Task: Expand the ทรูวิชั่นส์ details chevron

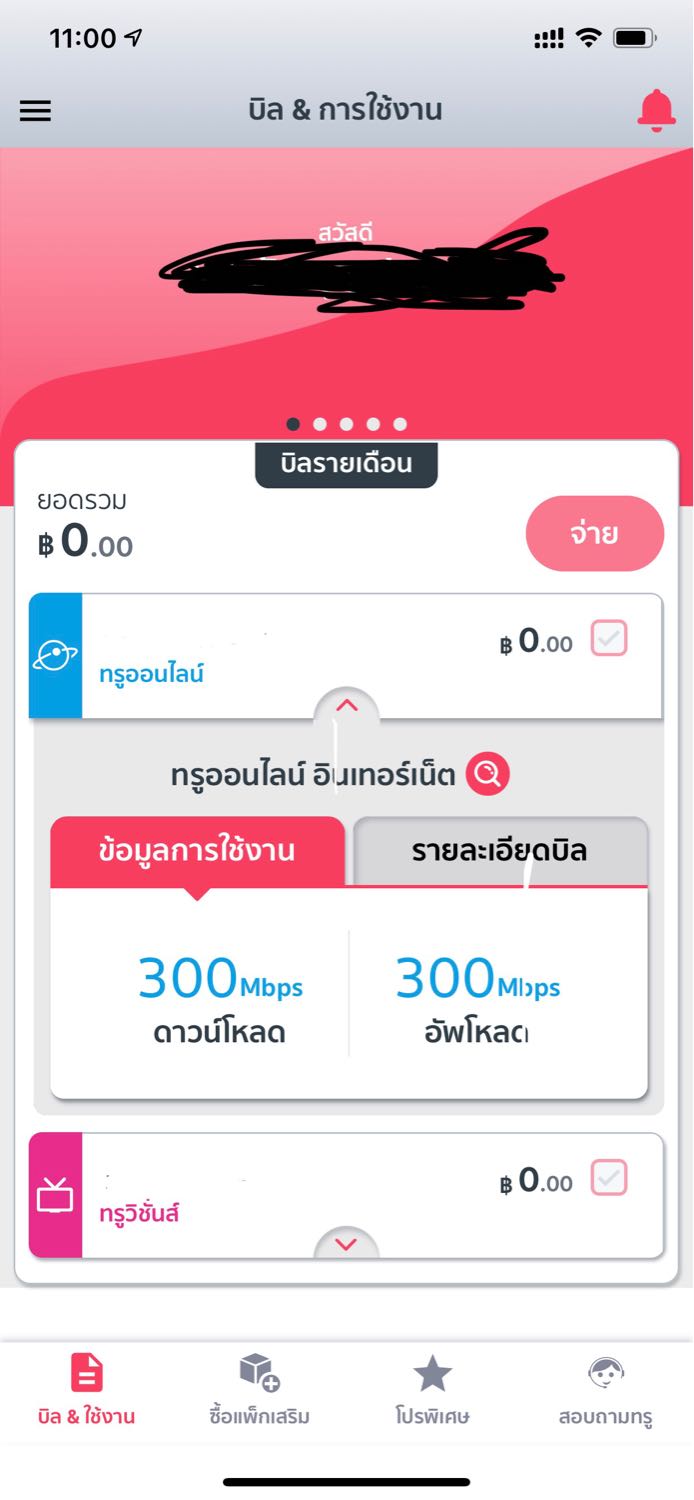Action: click(346, 1245)
